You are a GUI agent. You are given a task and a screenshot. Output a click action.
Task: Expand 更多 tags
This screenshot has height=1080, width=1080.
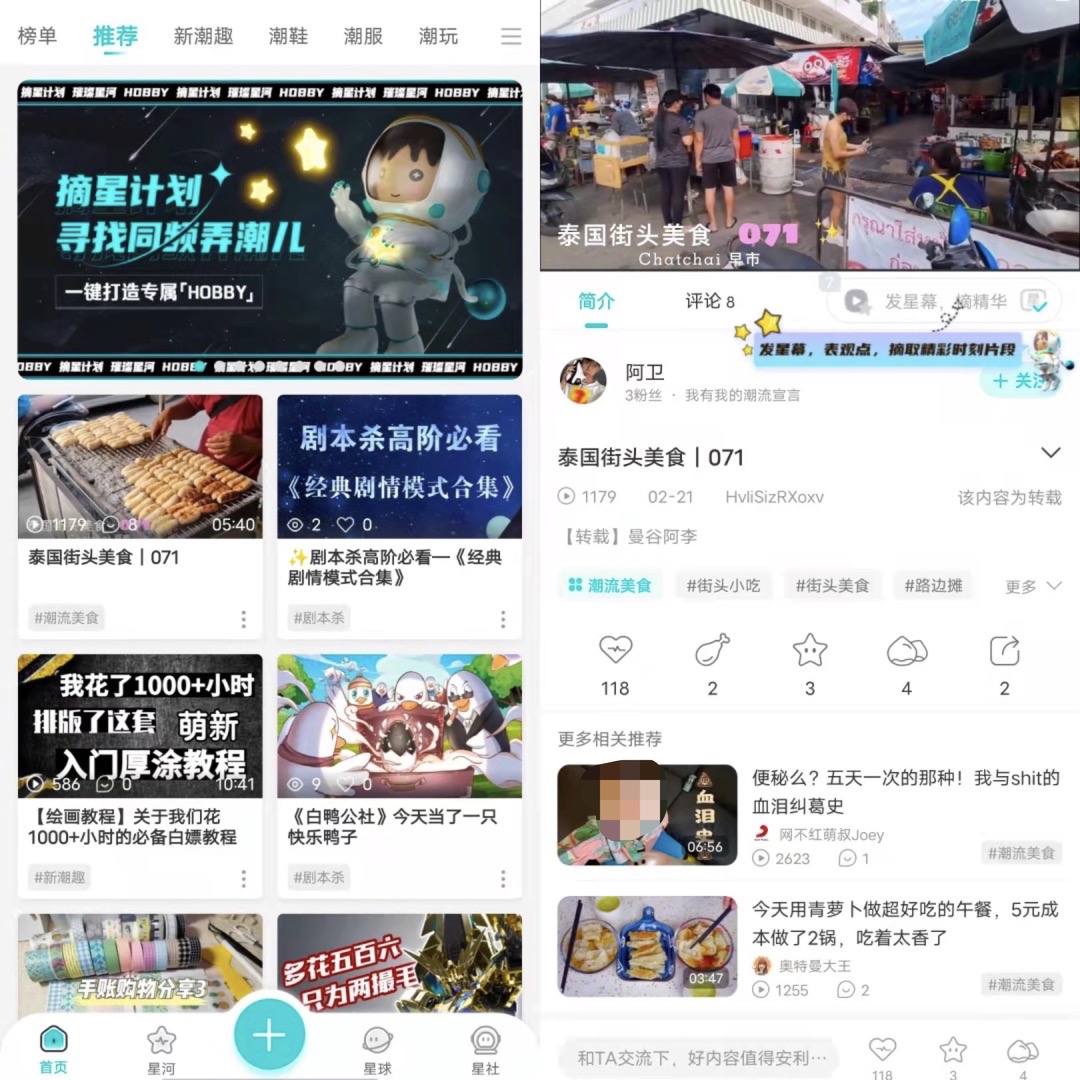pyautogui.click(x=1033, y=586)
